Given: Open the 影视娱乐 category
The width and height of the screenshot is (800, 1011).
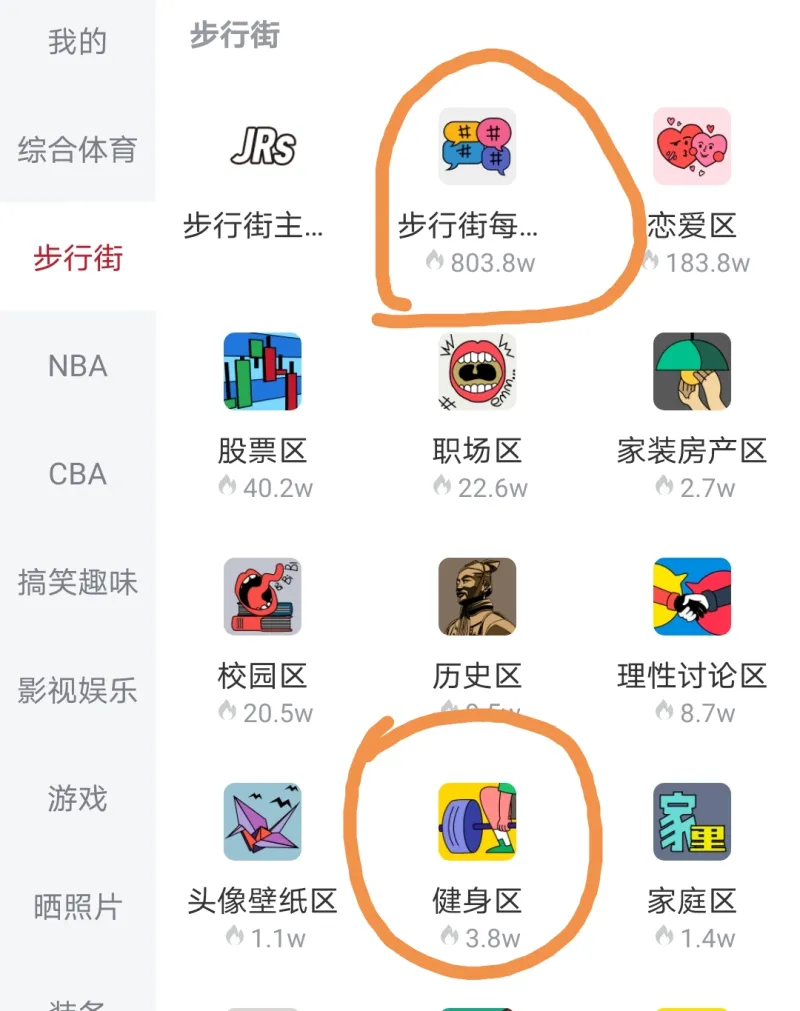Looking at the screenshot, I should click(x=77, y=690).
